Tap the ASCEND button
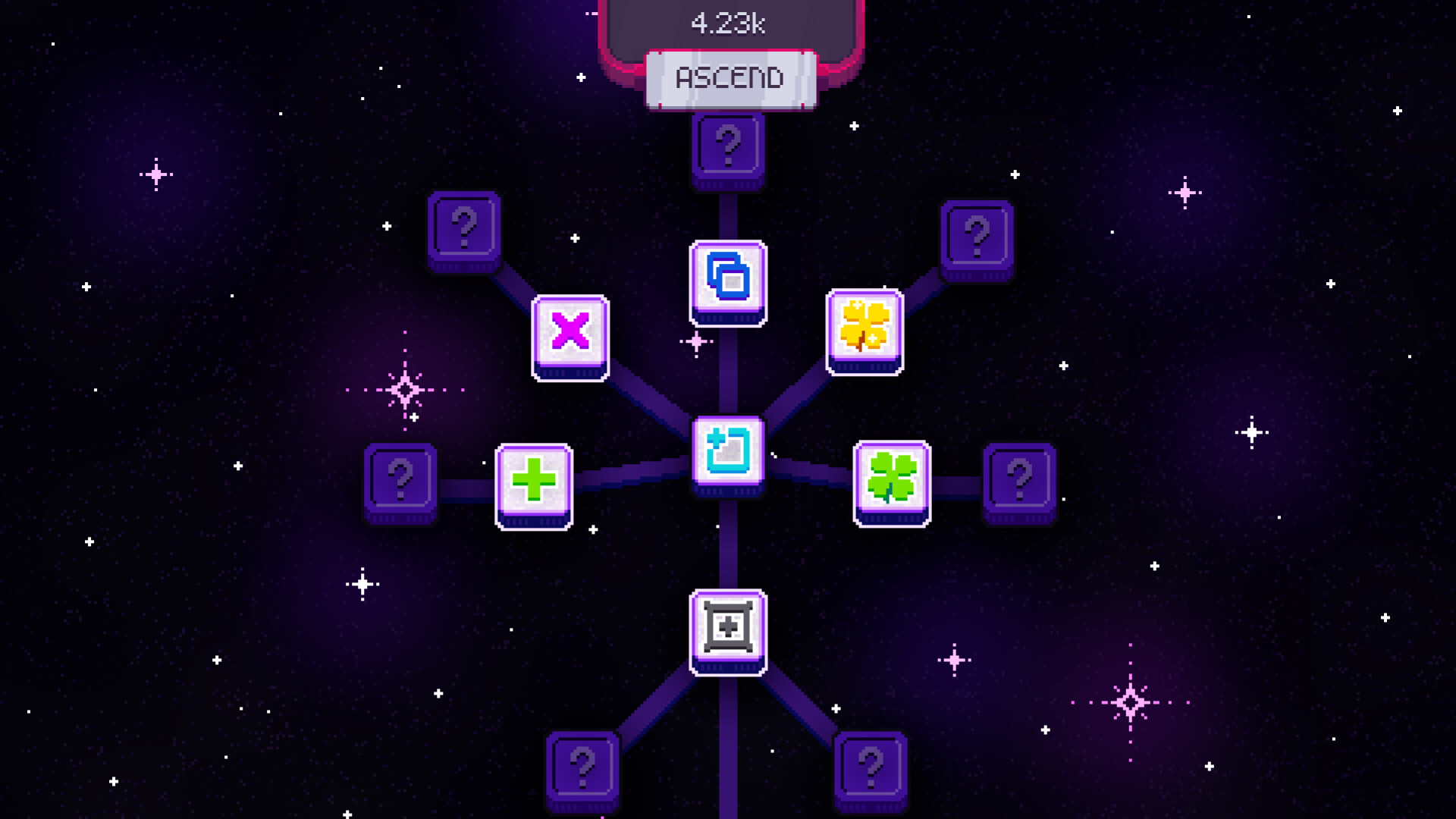 point(730,78)
